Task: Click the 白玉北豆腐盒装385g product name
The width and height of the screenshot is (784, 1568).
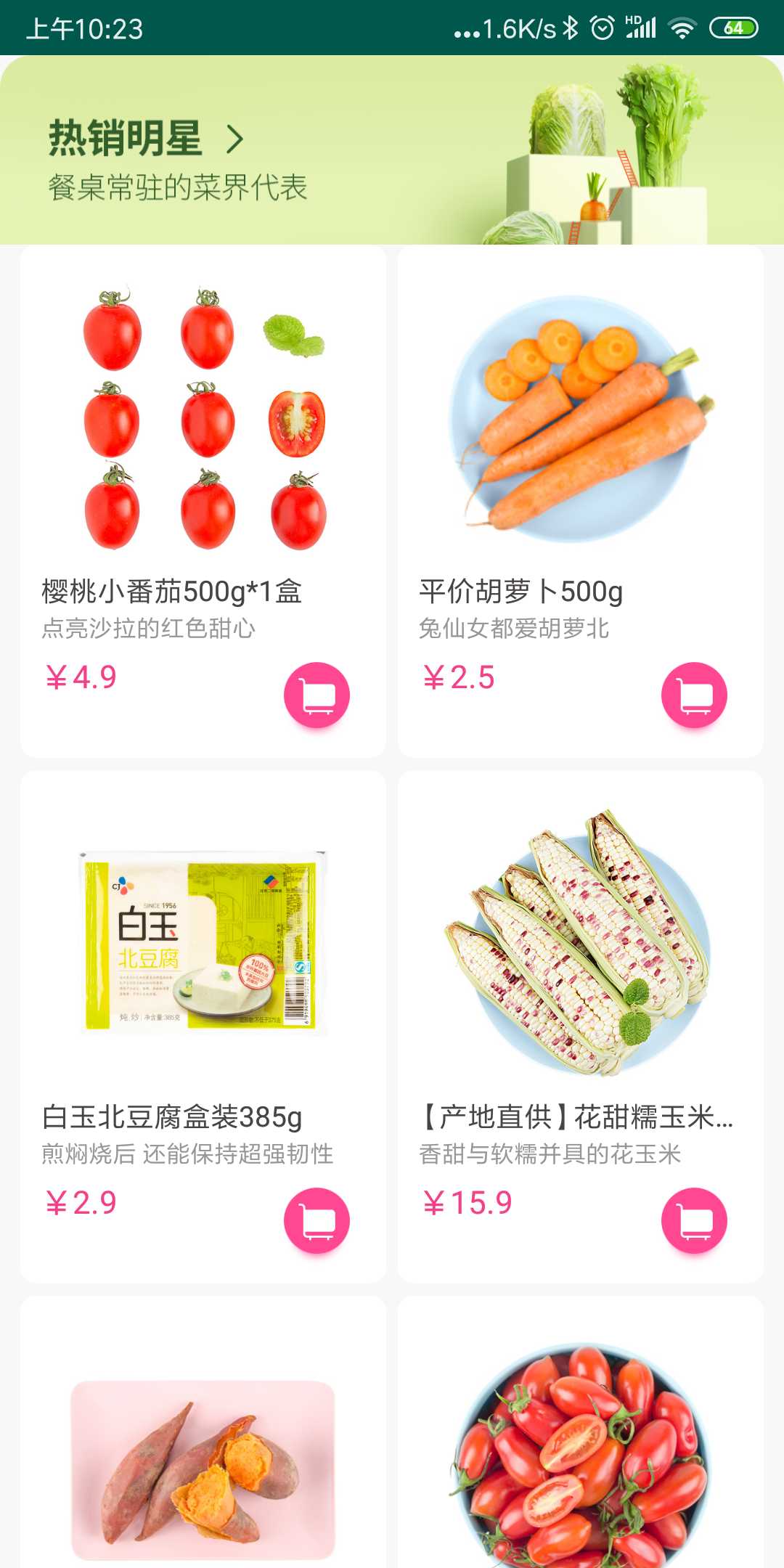Action: pyautogui.click(x=172, y=1118)
